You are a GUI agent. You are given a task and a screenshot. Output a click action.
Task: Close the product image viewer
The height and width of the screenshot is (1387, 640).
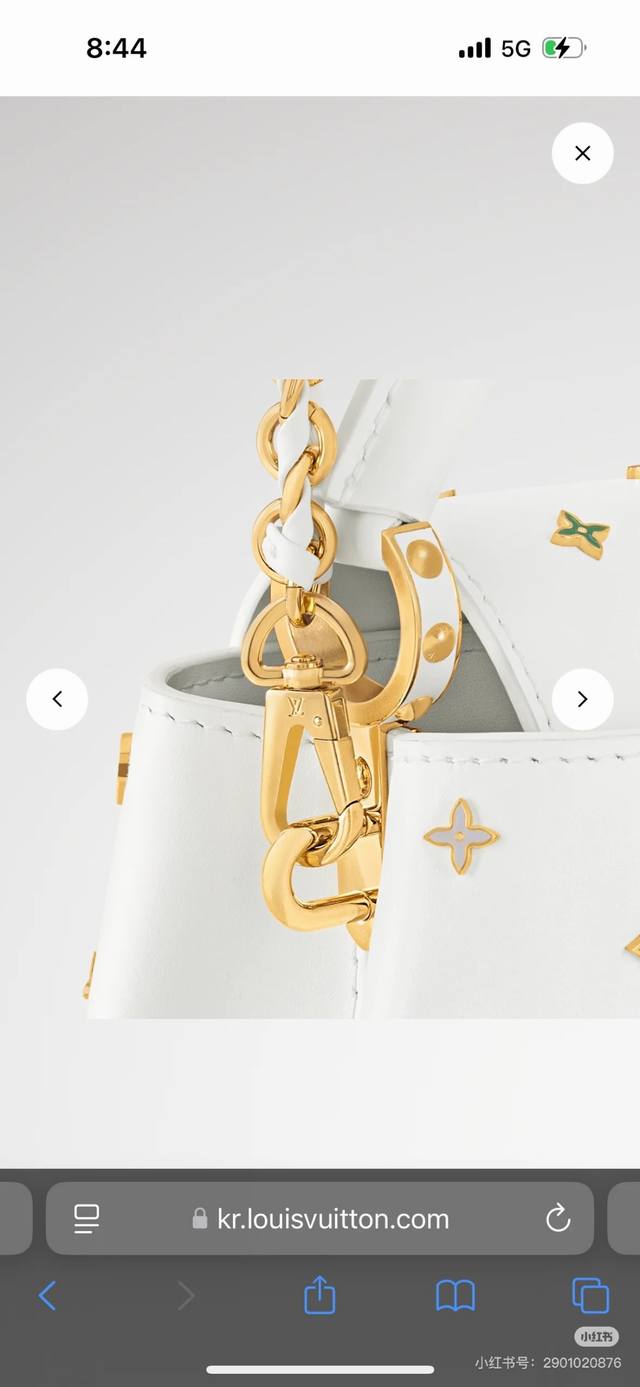point(582,153)
